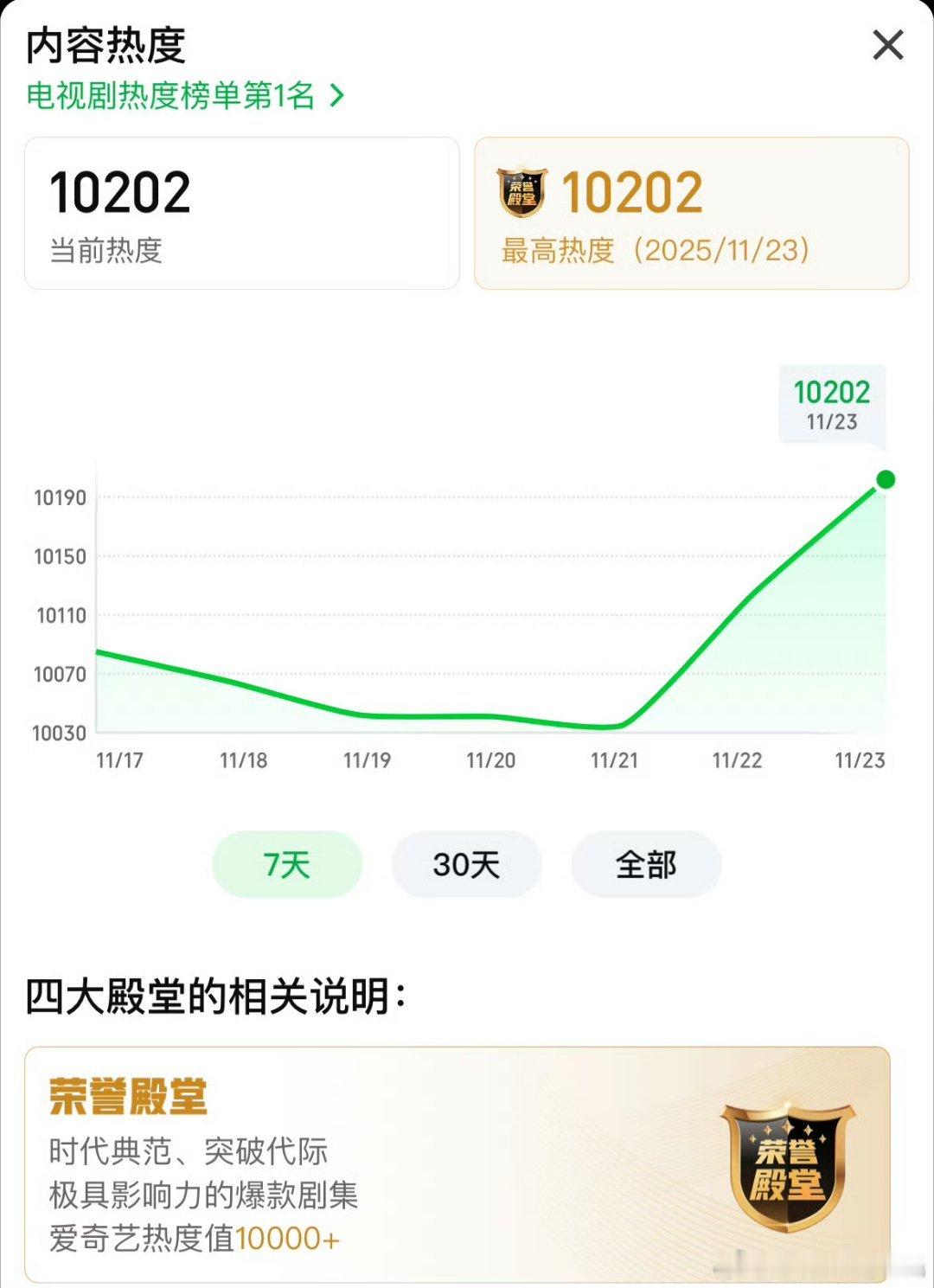Enable 全部 time range

tap(645, 864)
